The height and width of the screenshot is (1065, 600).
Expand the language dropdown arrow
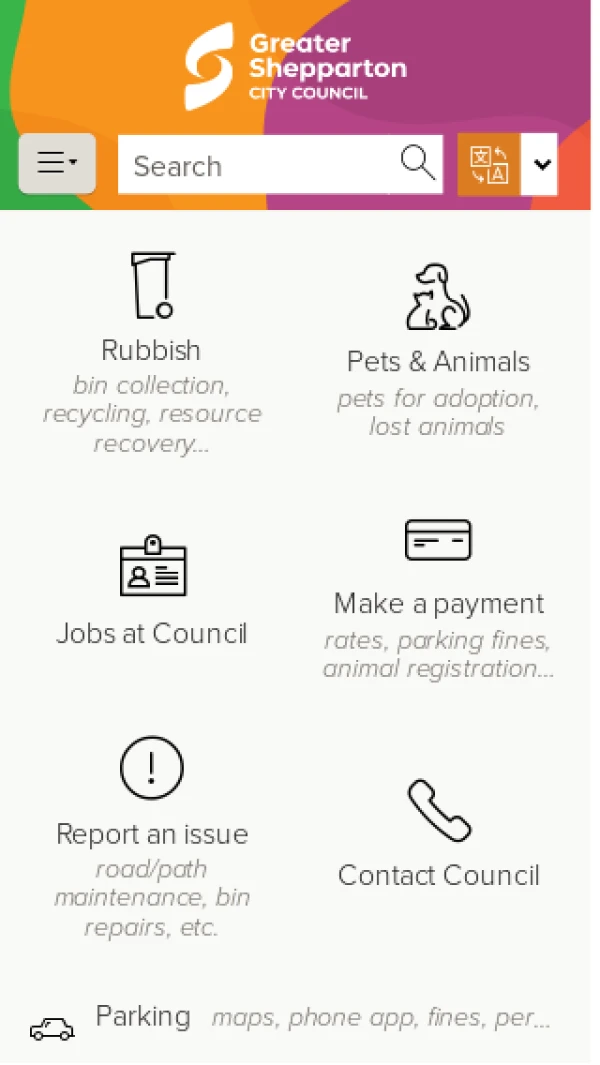(541, 164)
